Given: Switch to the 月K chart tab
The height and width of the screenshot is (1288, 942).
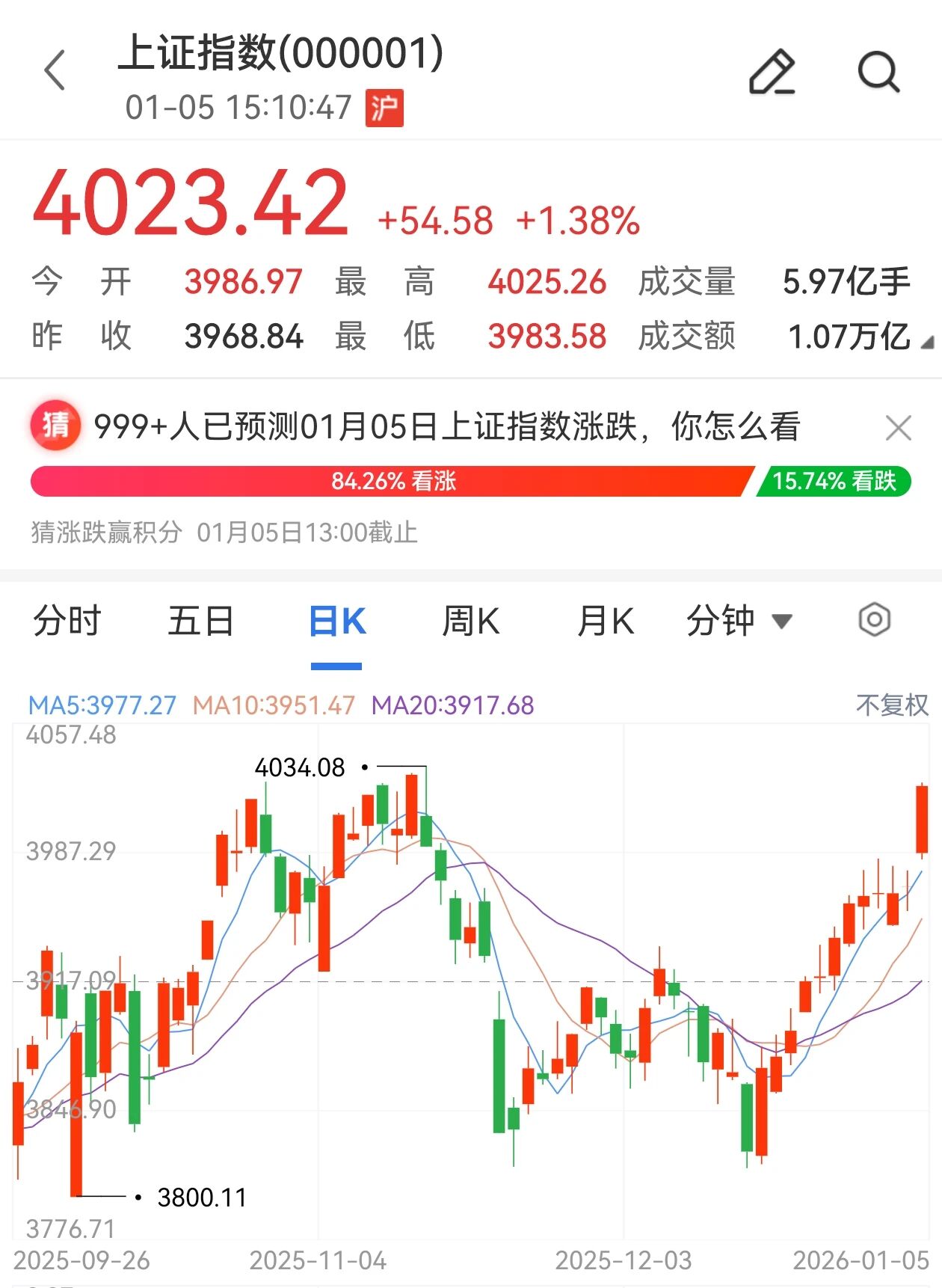Looking at the screenshot, I should point(606,621).
